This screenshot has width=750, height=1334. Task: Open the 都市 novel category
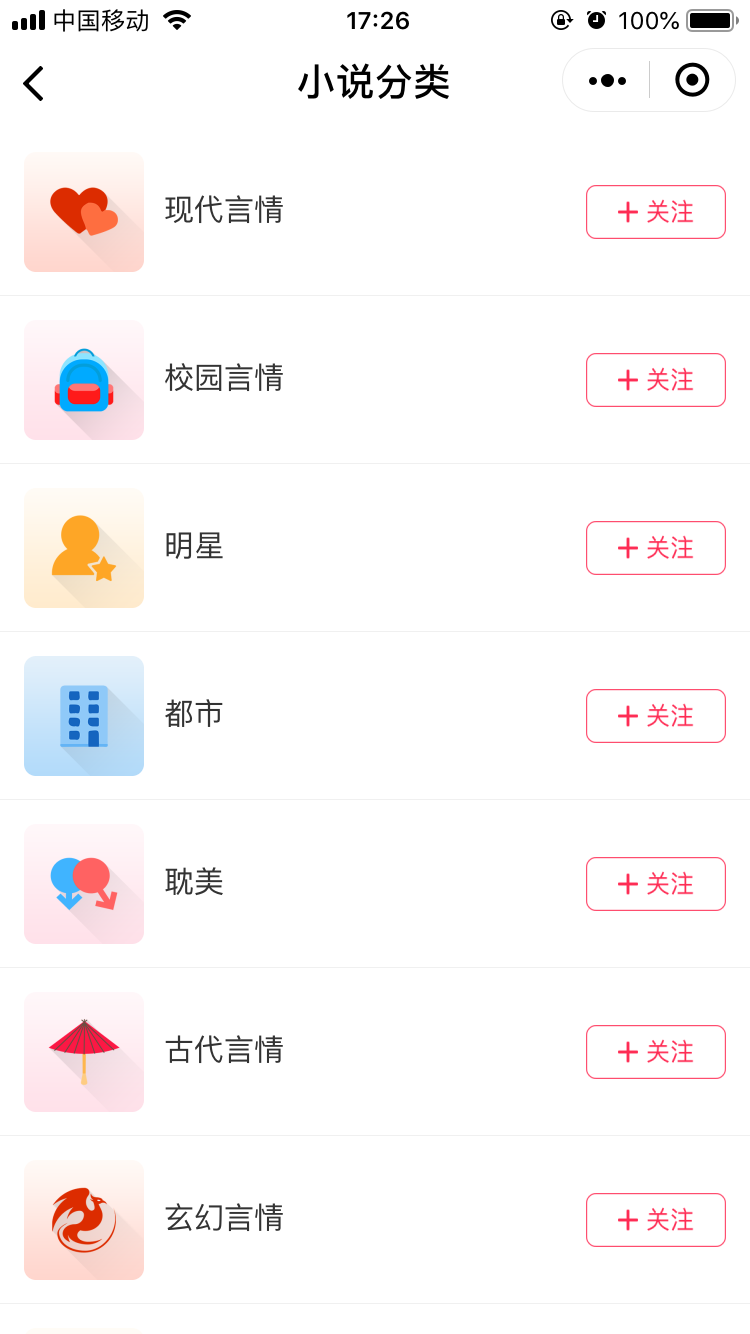pyautogui.click(x=375, y=716)
